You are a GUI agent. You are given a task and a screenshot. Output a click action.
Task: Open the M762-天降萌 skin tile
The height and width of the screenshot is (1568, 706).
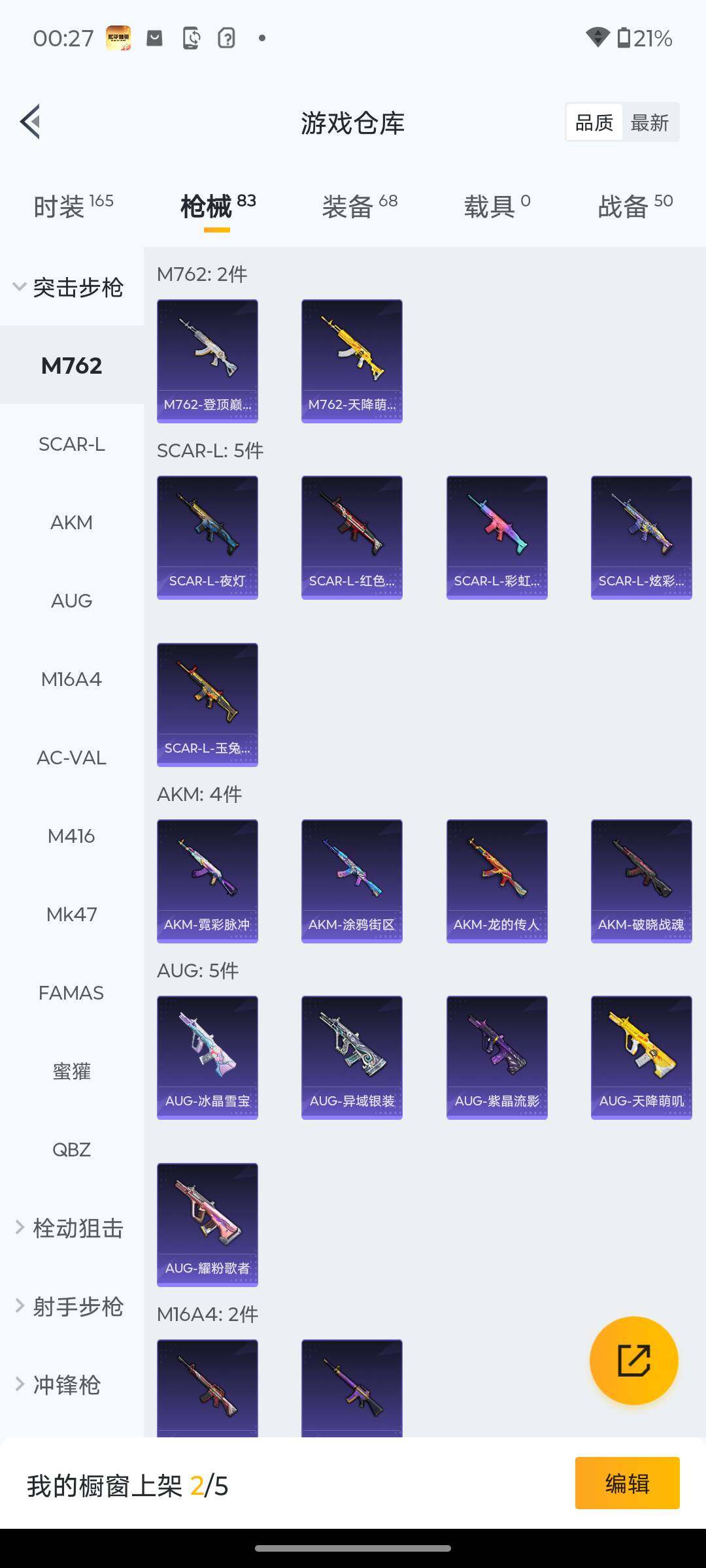[352, 361]
